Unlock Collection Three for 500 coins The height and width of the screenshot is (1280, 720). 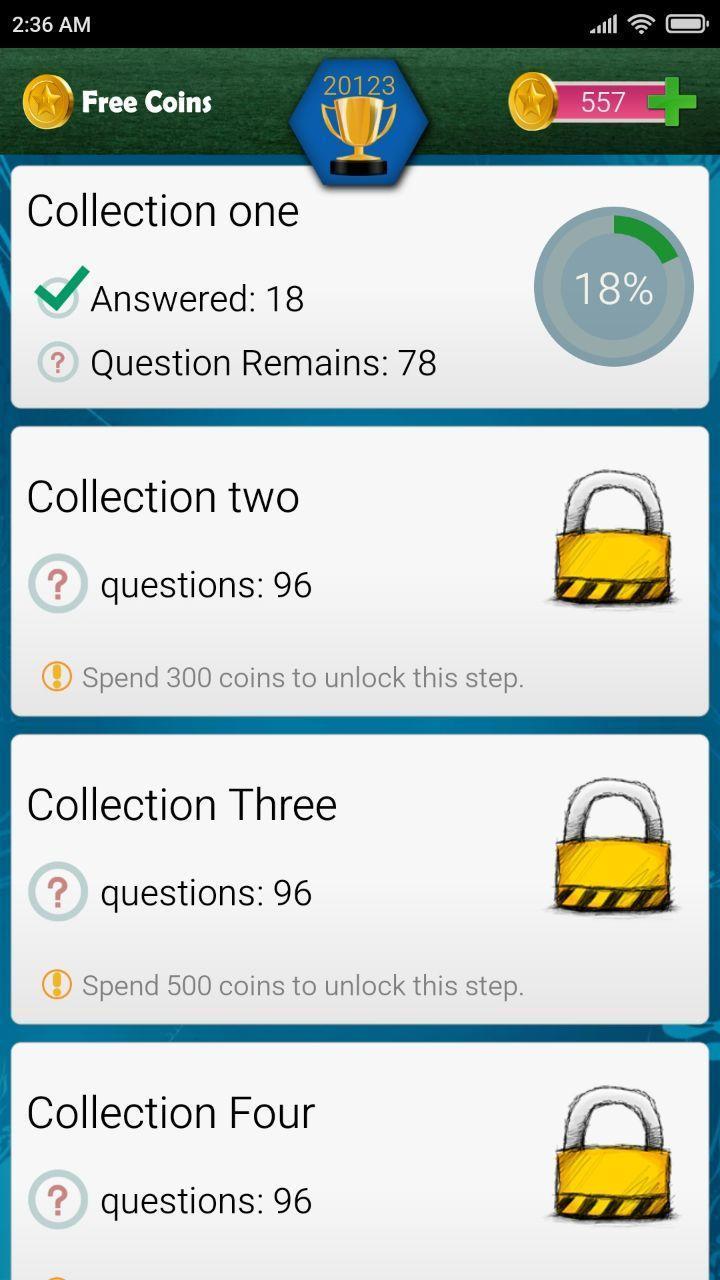[359, 880]
